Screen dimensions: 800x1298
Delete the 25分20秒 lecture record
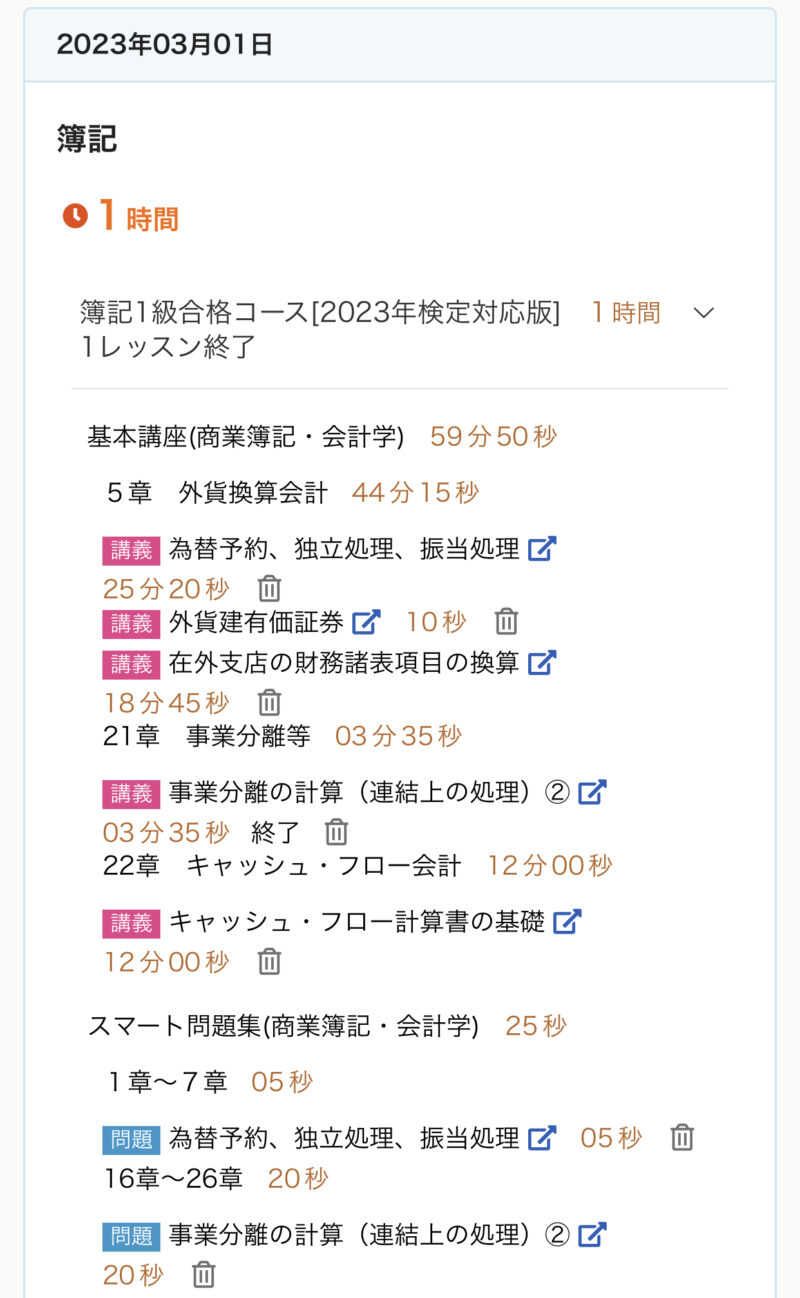(269, 589)
